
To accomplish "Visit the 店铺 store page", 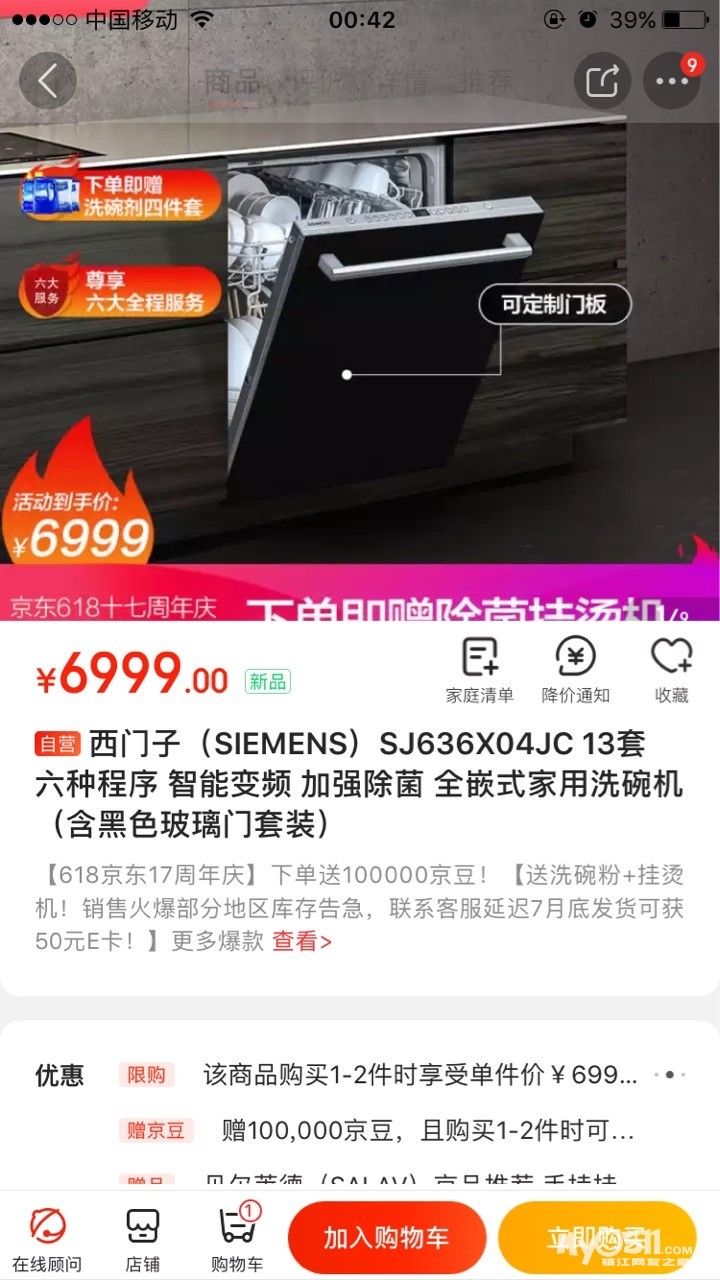I will 143,1238.
